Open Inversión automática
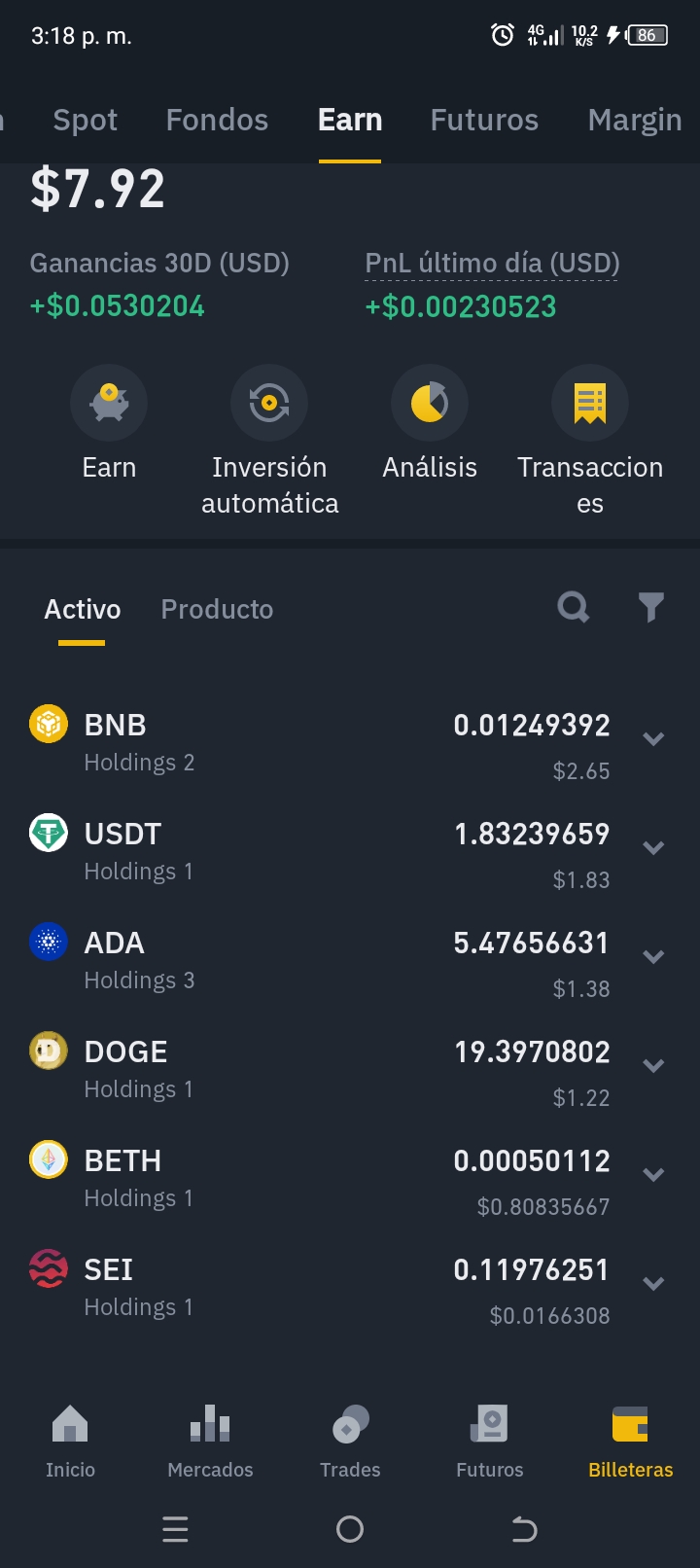700x1568 pixels. (269, 403)
